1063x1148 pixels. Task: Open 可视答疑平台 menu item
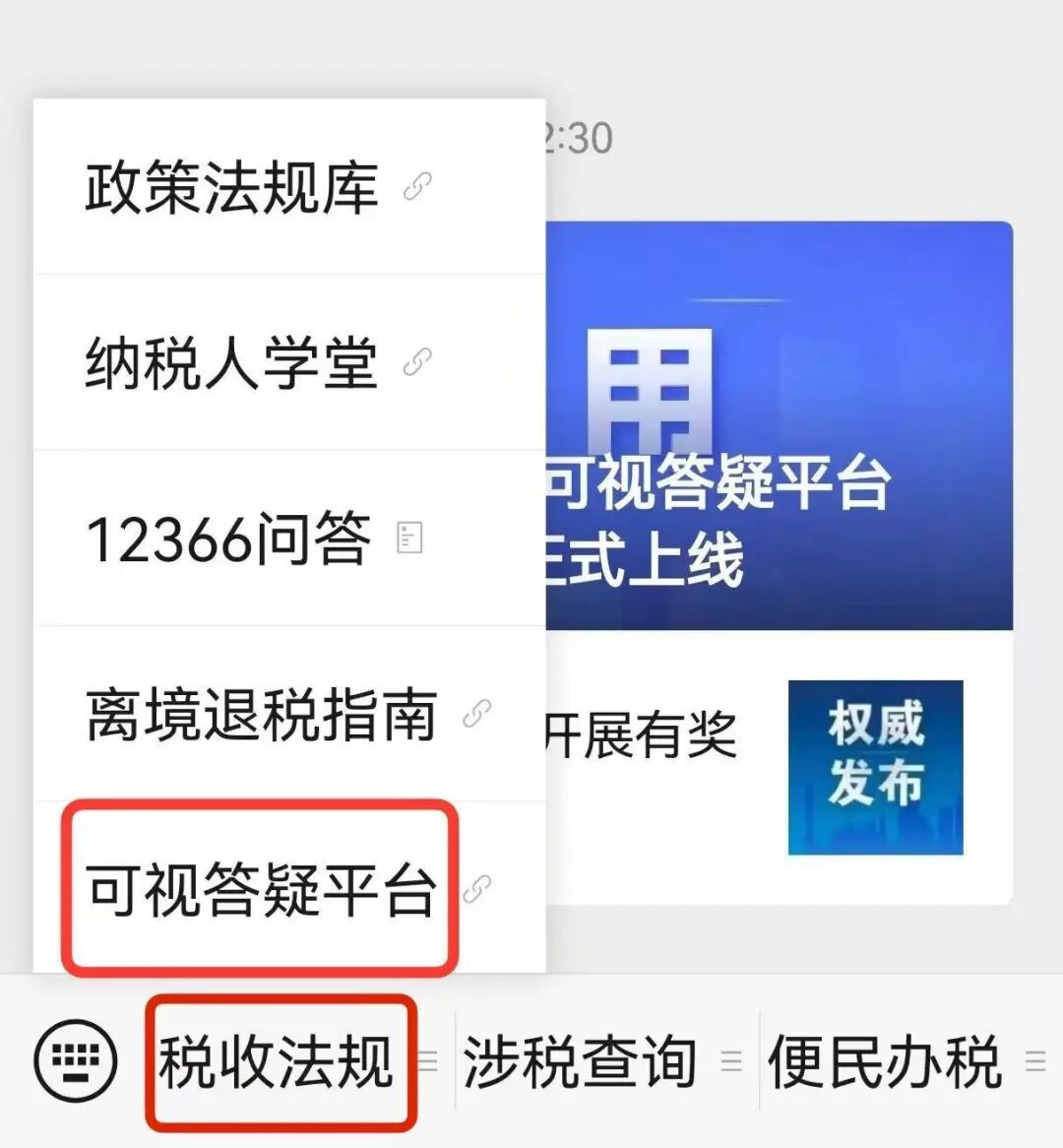pyautogui.click(x=262, y=889)
